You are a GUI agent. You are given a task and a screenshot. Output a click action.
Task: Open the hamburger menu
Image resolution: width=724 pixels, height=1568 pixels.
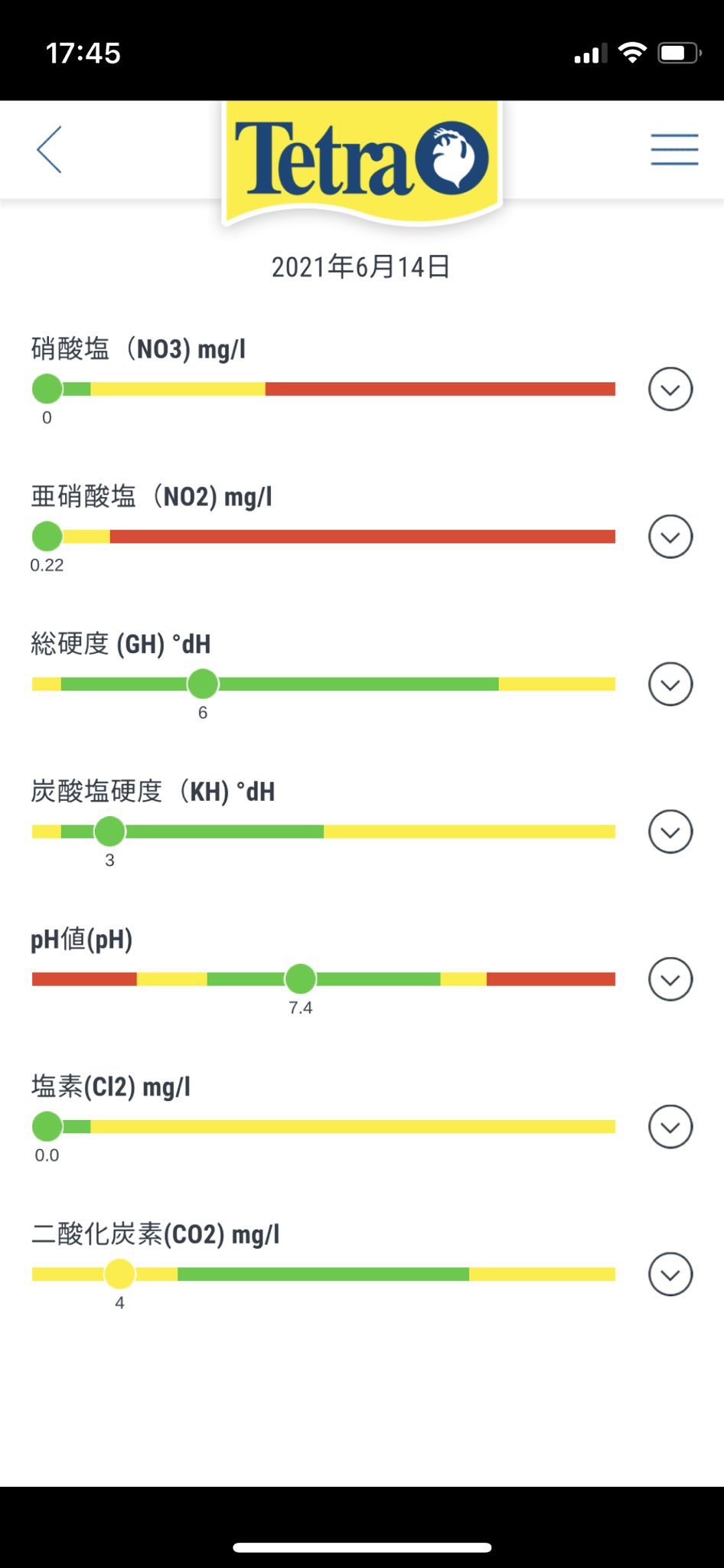(674, 149)
